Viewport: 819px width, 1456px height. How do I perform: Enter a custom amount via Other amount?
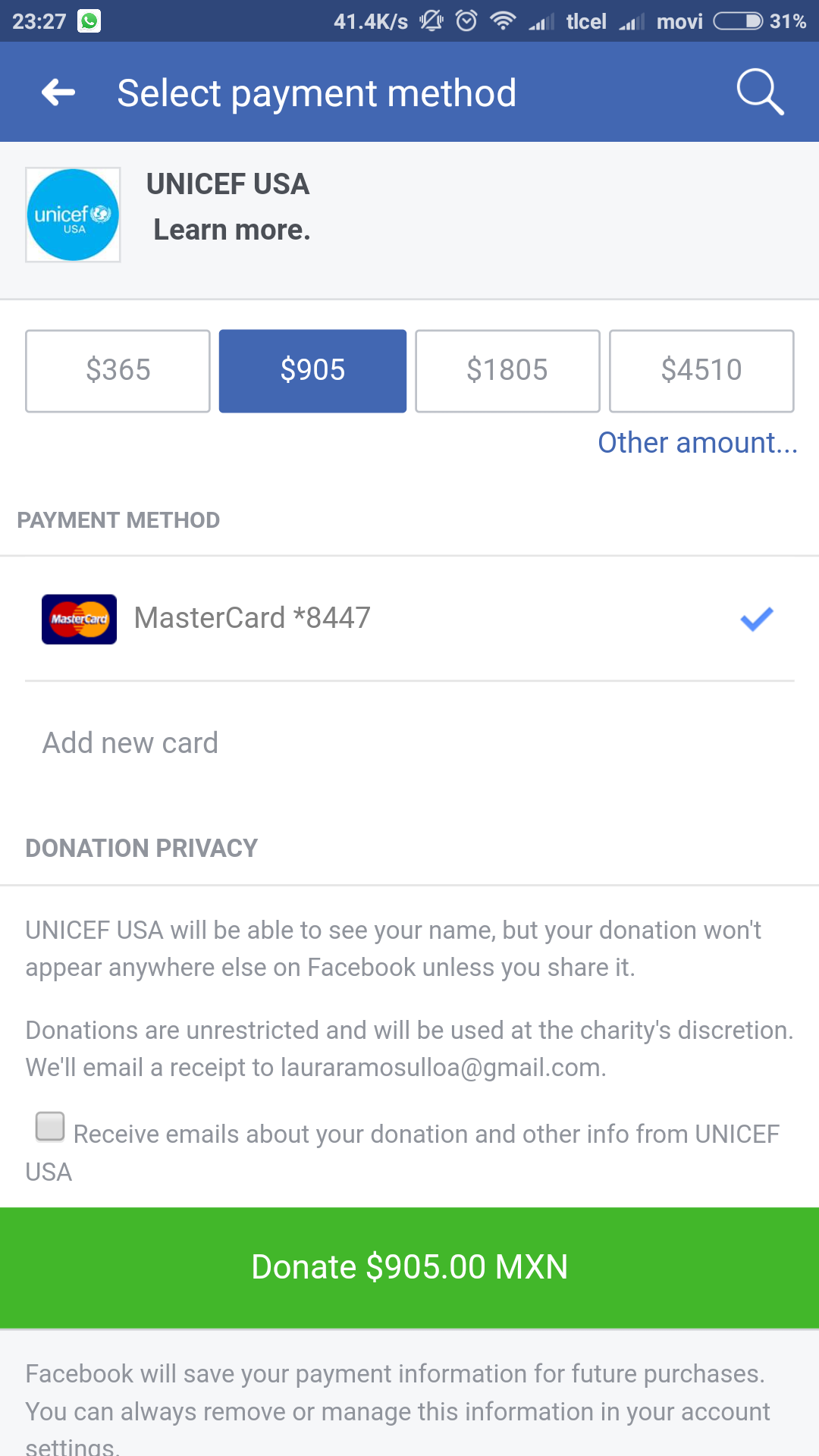tap(698, 443)
